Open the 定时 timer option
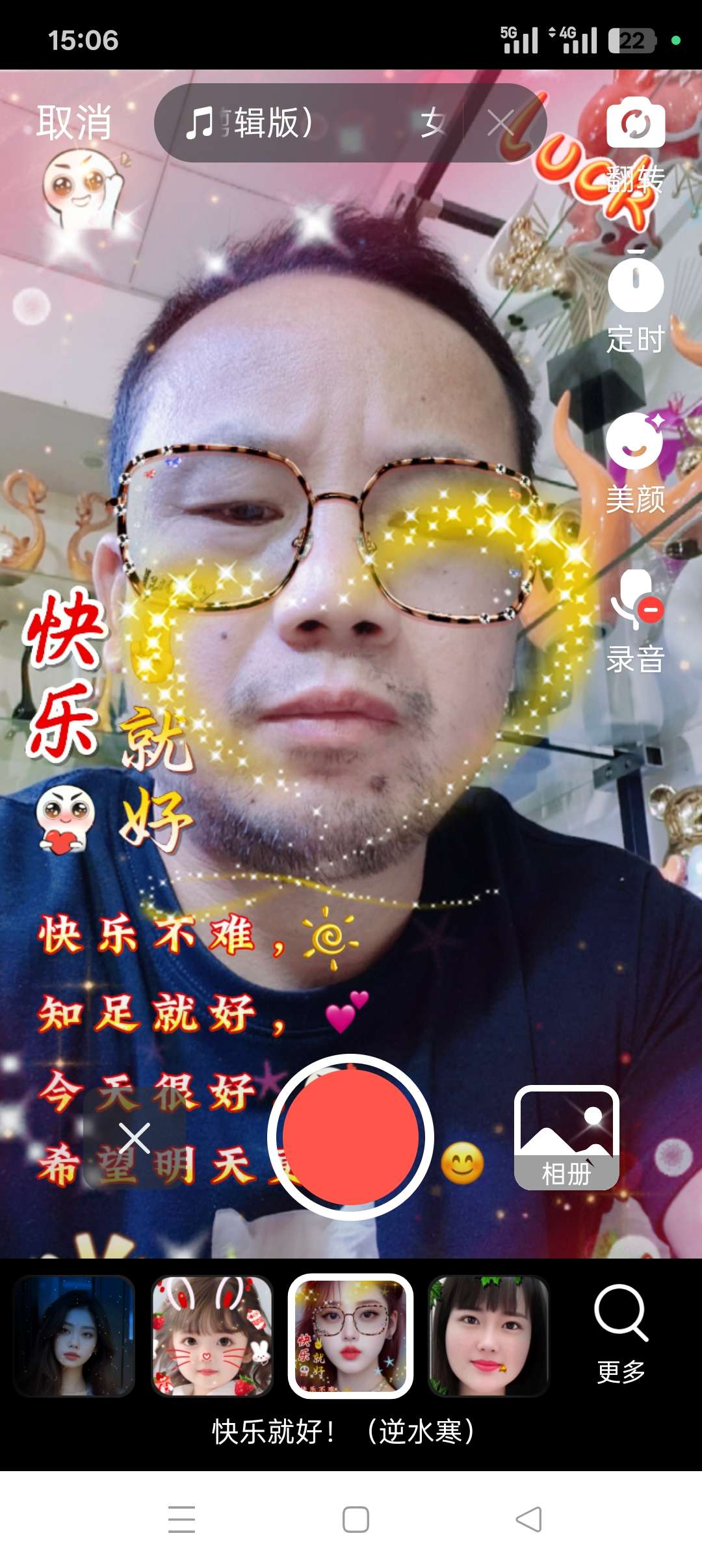702x1568 pixels. pyautogui.click(x=635, y=302)
